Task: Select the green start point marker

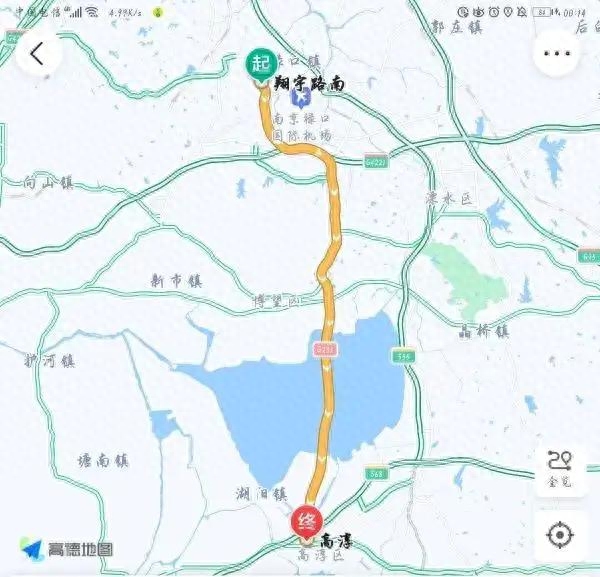Action: tap(261, 66)
